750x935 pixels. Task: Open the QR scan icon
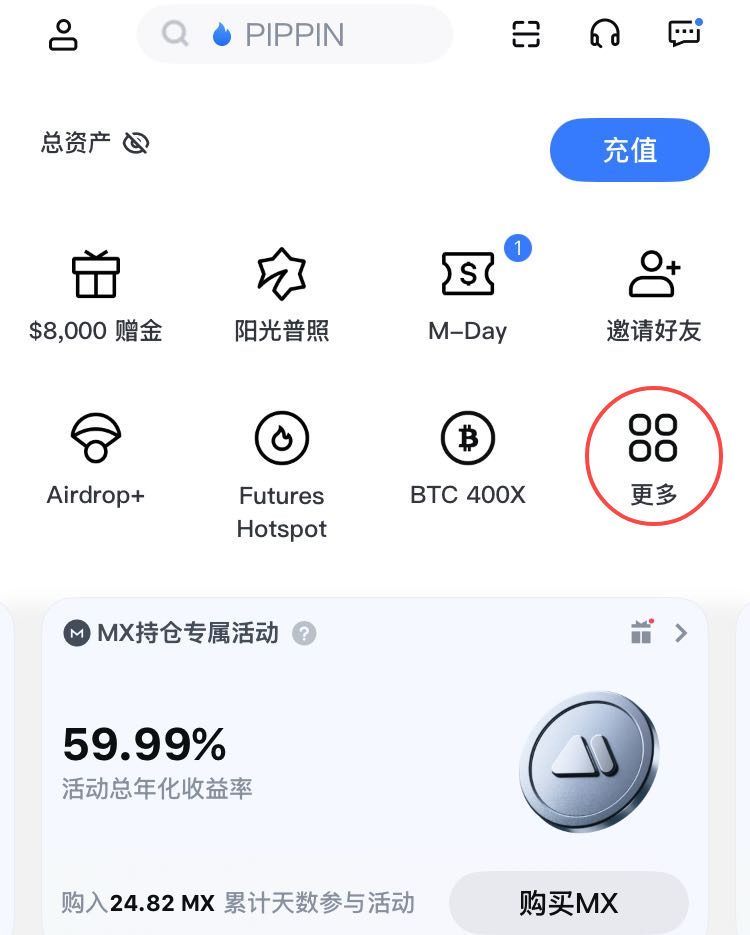[x=526, y=34]
